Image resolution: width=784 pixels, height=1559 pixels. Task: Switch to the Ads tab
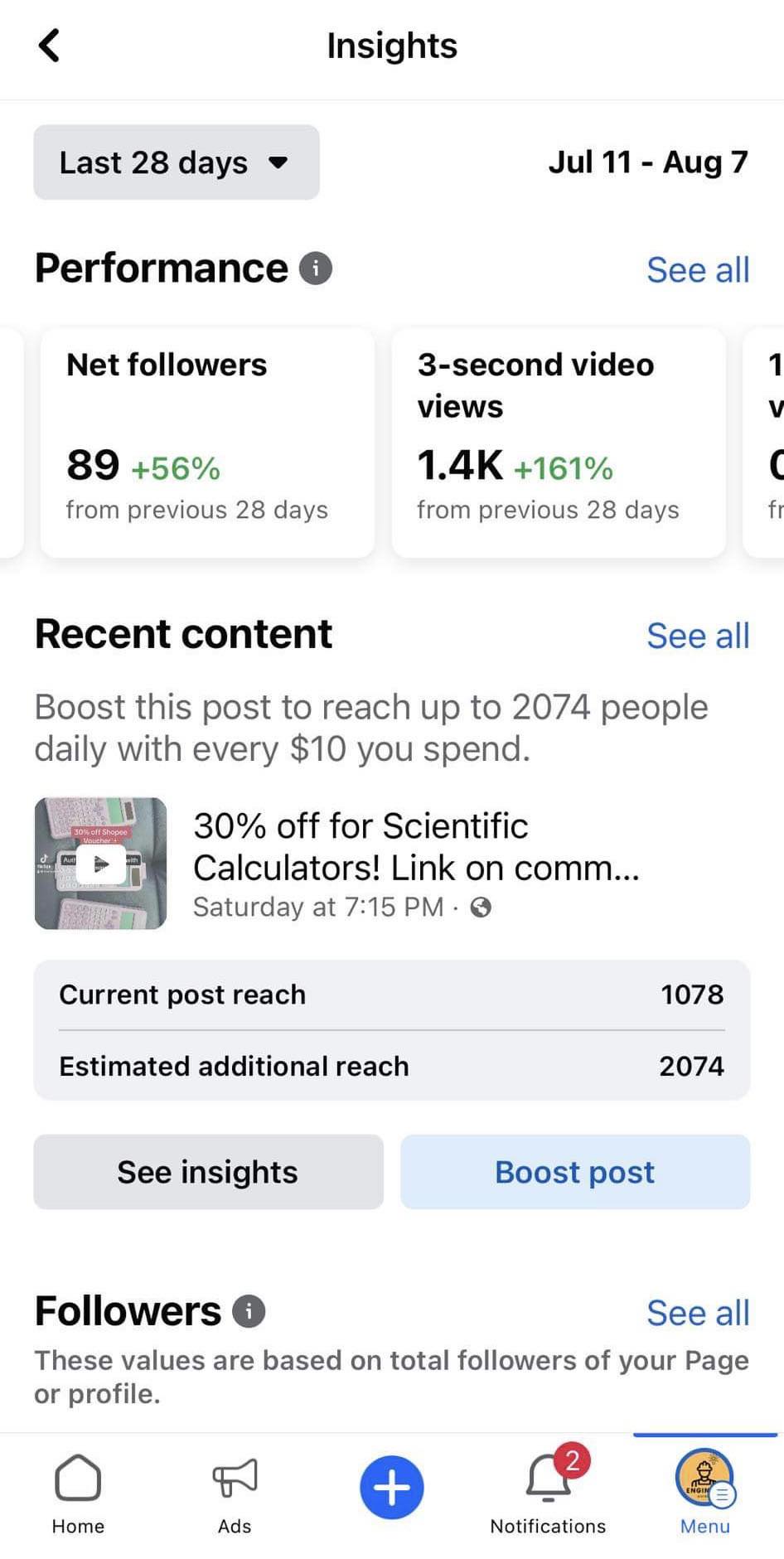tap(235, 1493)
